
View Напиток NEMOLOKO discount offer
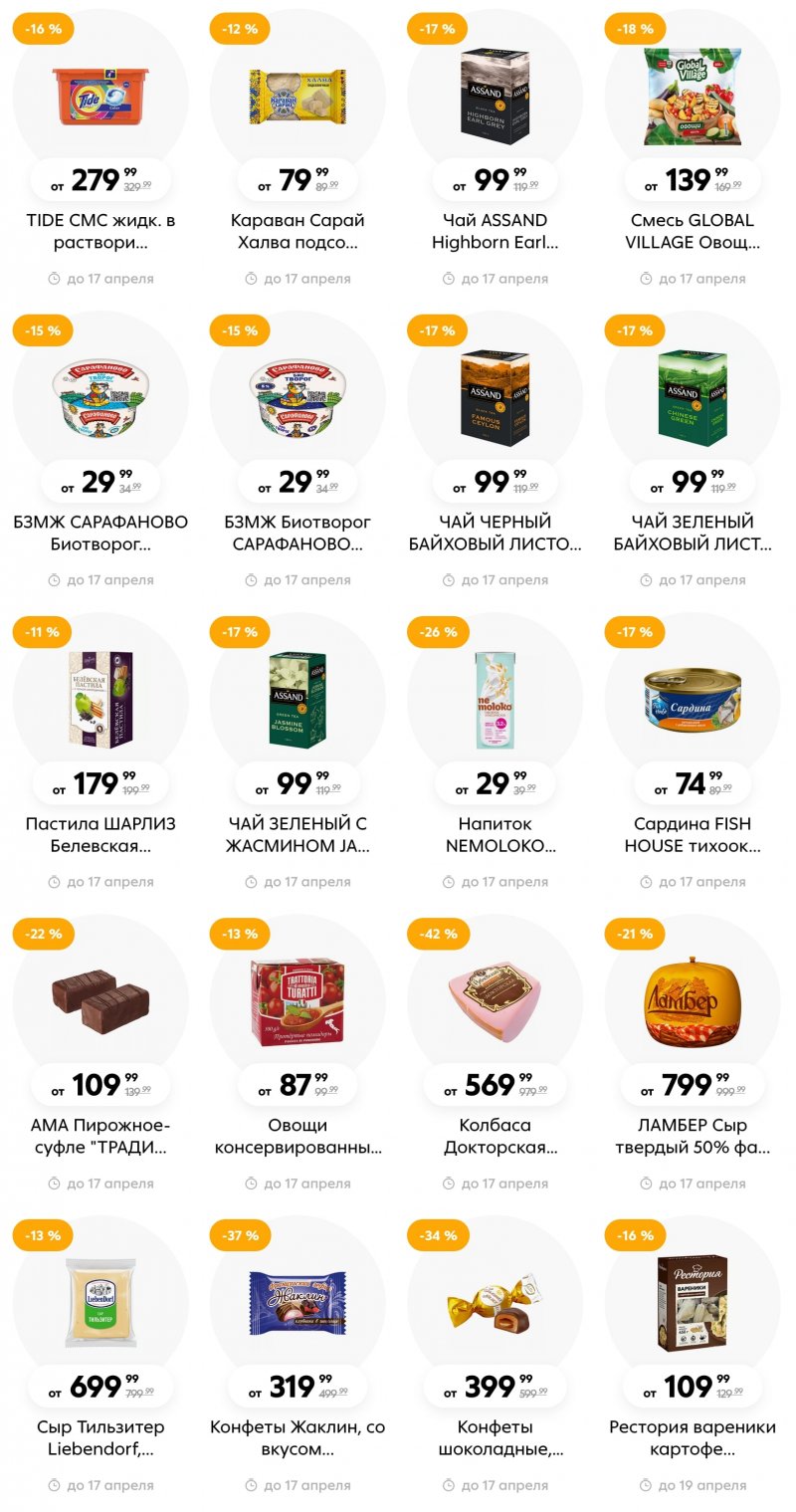496,834
